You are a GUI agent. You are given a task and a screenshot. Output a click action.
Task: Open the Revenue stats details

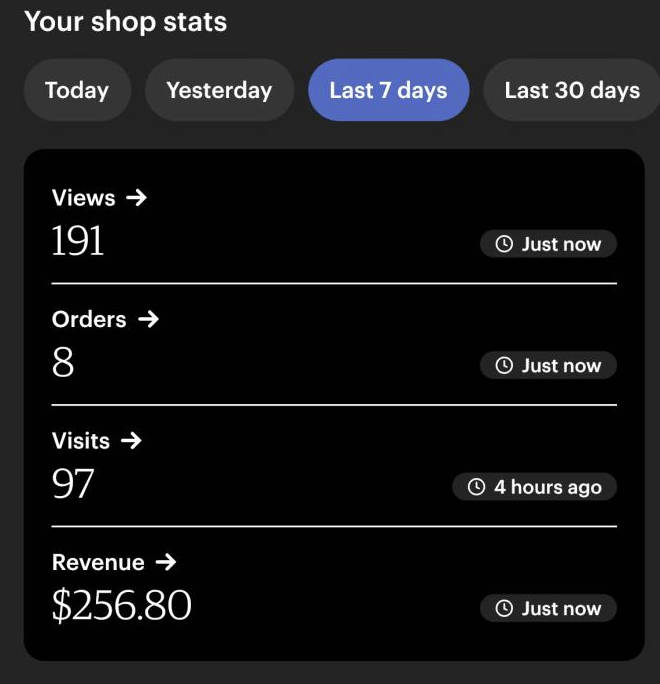113,563
